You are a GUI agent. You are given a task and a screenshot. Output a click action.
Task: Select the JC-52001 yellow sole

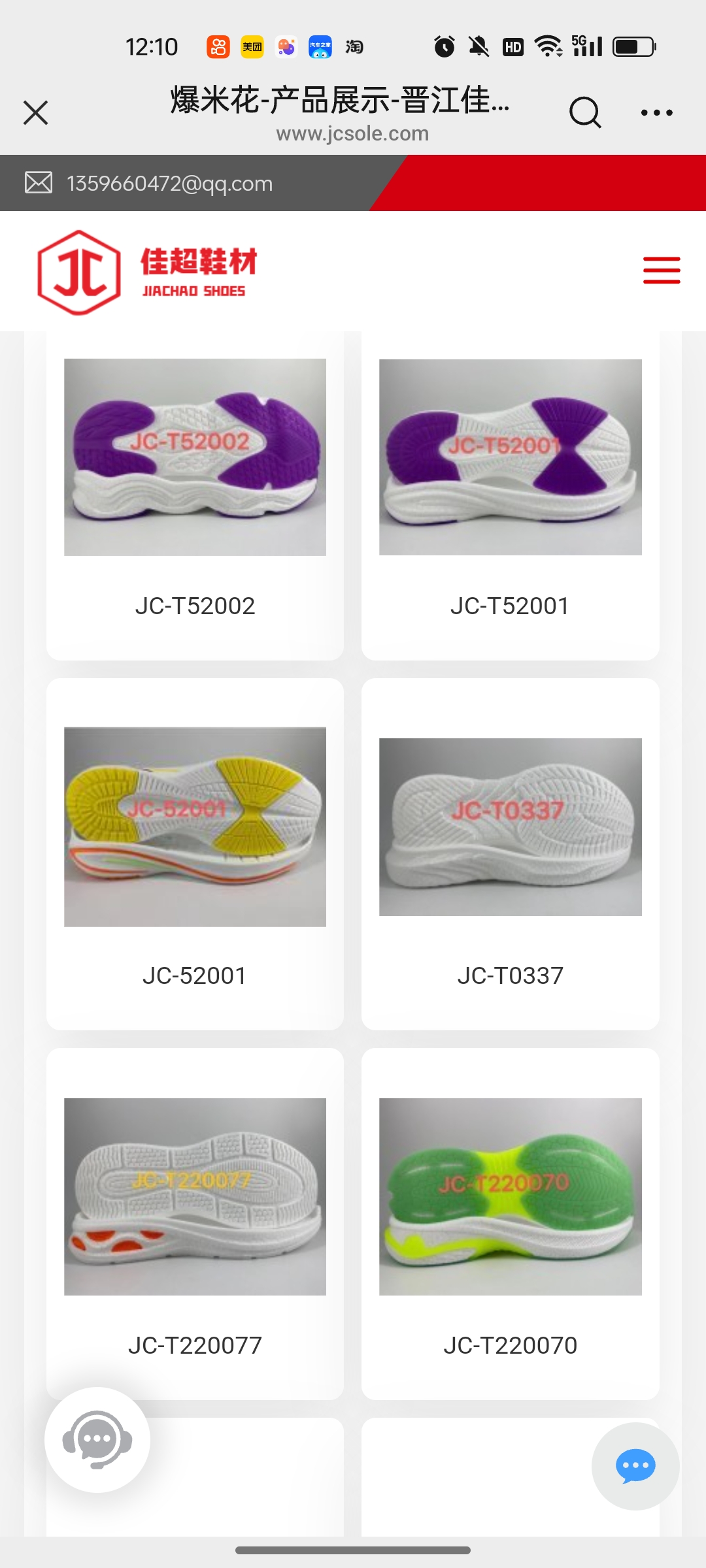195,827
